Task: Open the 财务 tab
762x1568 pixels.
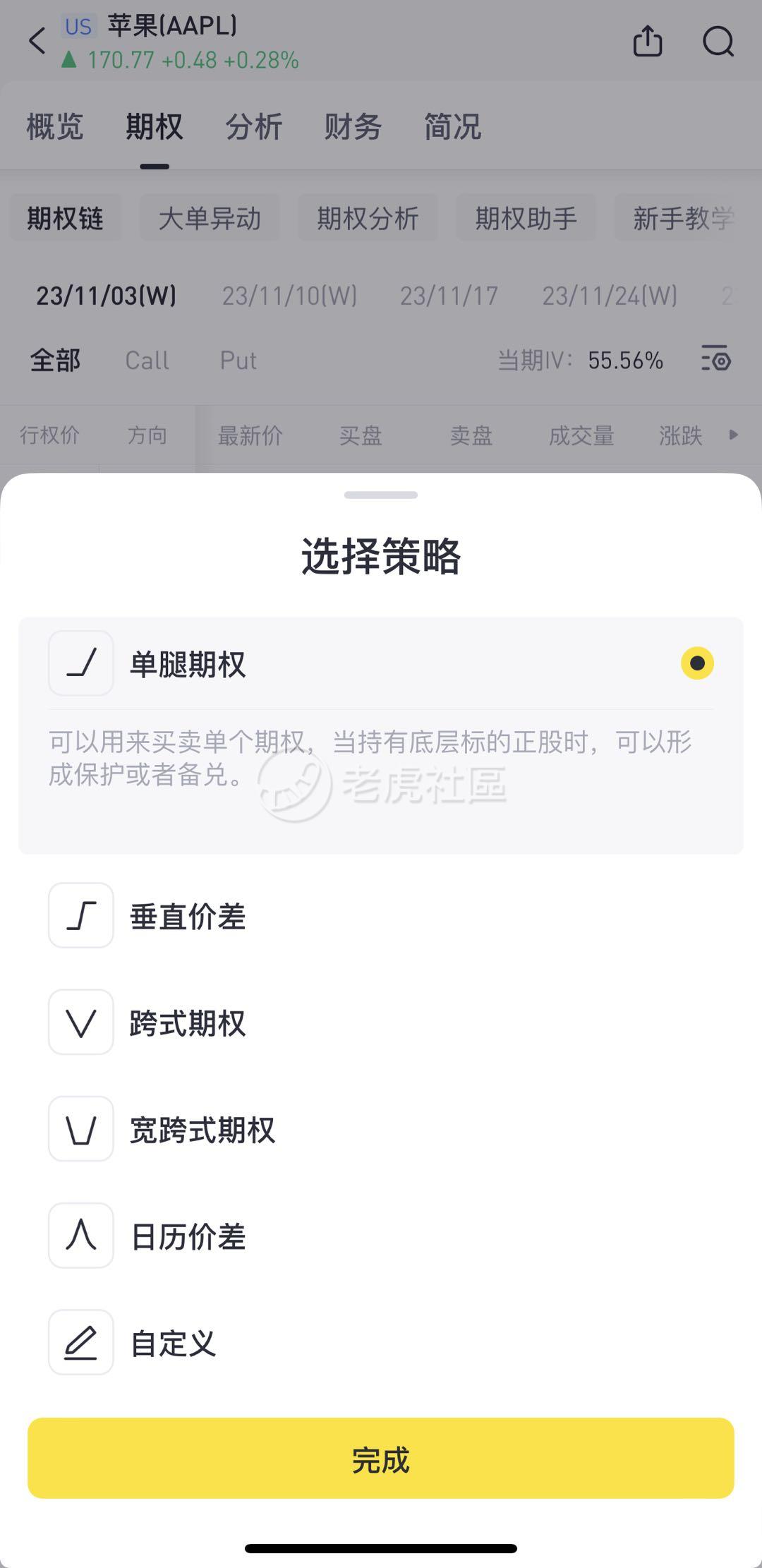Action: click(x=353, y=127)
